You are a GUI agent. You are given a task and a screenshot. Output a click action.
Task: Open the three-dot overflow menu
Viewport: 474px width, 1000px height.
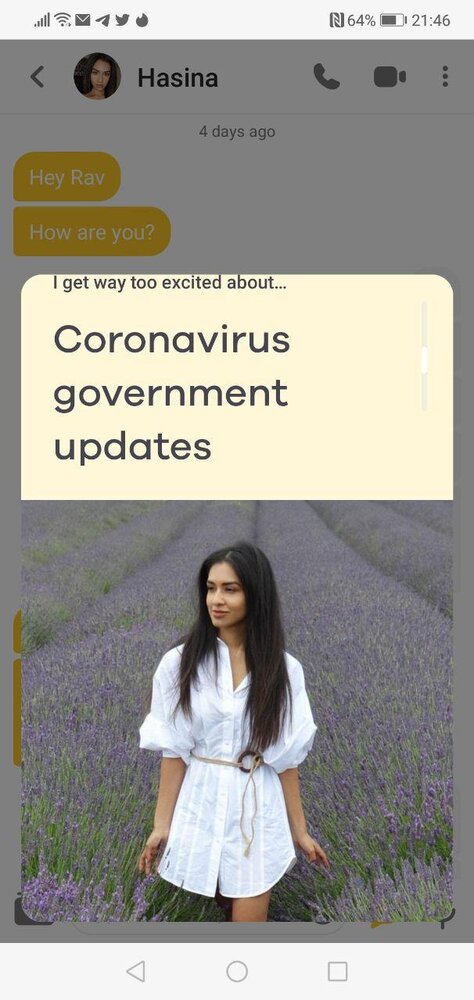point(445,77)
